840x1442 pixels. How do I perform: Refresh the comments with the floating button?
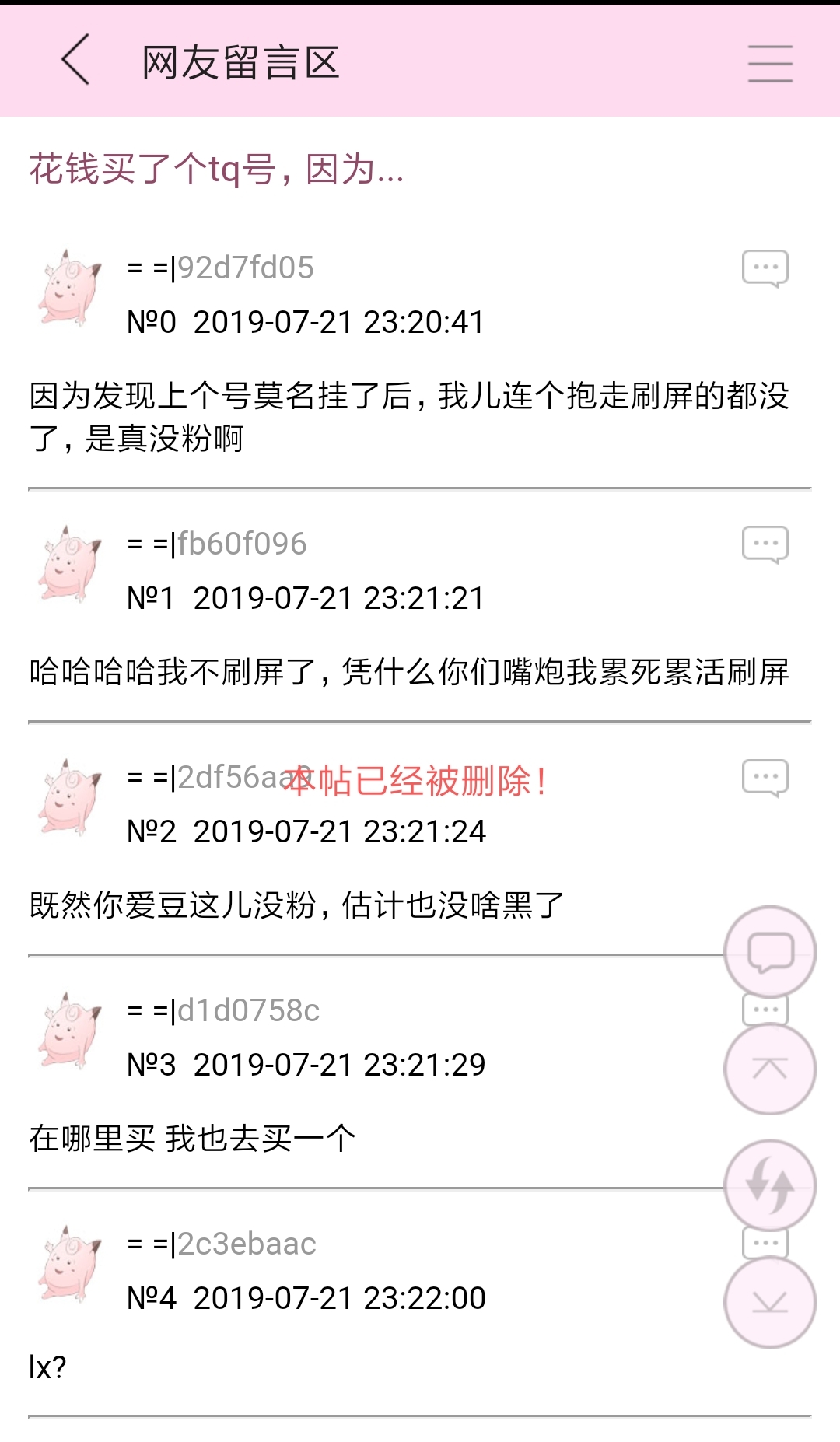pyautogui.click(x=770, y=1185)
